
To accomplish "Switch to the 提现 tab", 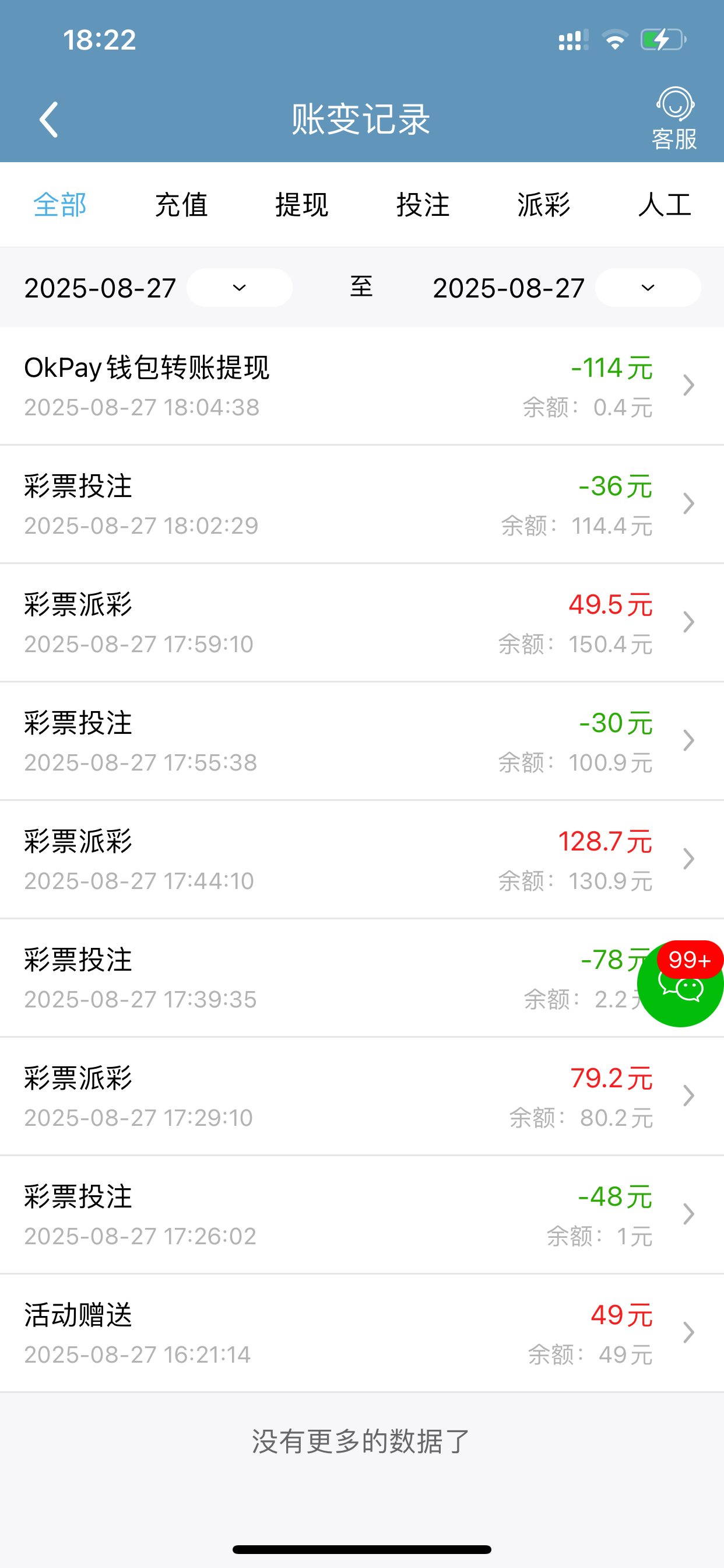I will (302, 205).
